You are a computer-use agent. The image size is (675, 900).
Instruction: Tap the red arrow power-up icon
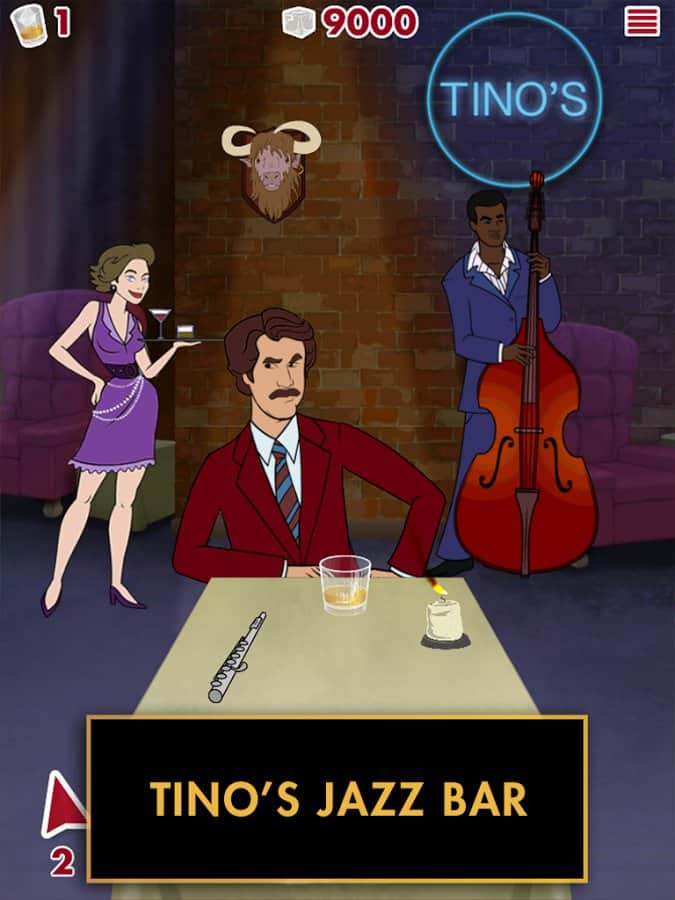pyautogui.click(x=63, y=806)
